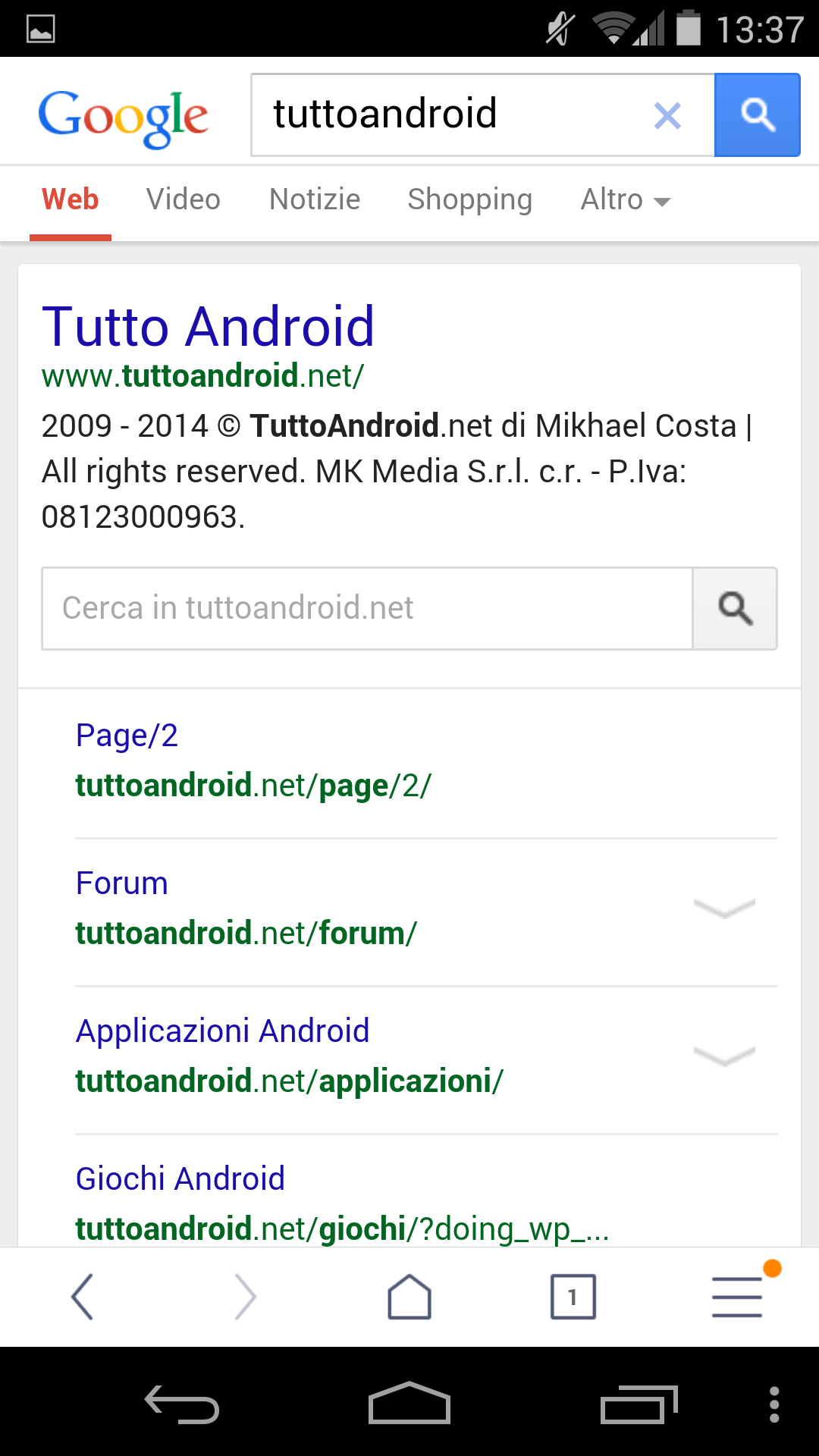Switch to the Notizie tab
819x1456 pixels.
pos(315,199)
